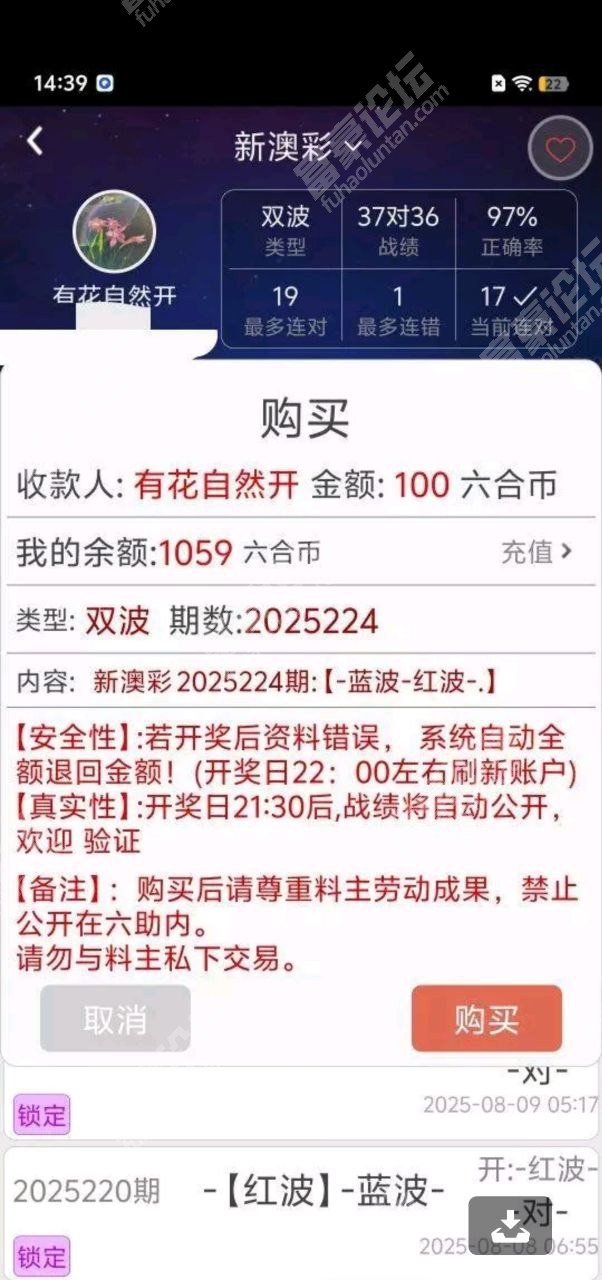
Task: Tap the download icon at bottom right
Action: (x=510, y=1225)
